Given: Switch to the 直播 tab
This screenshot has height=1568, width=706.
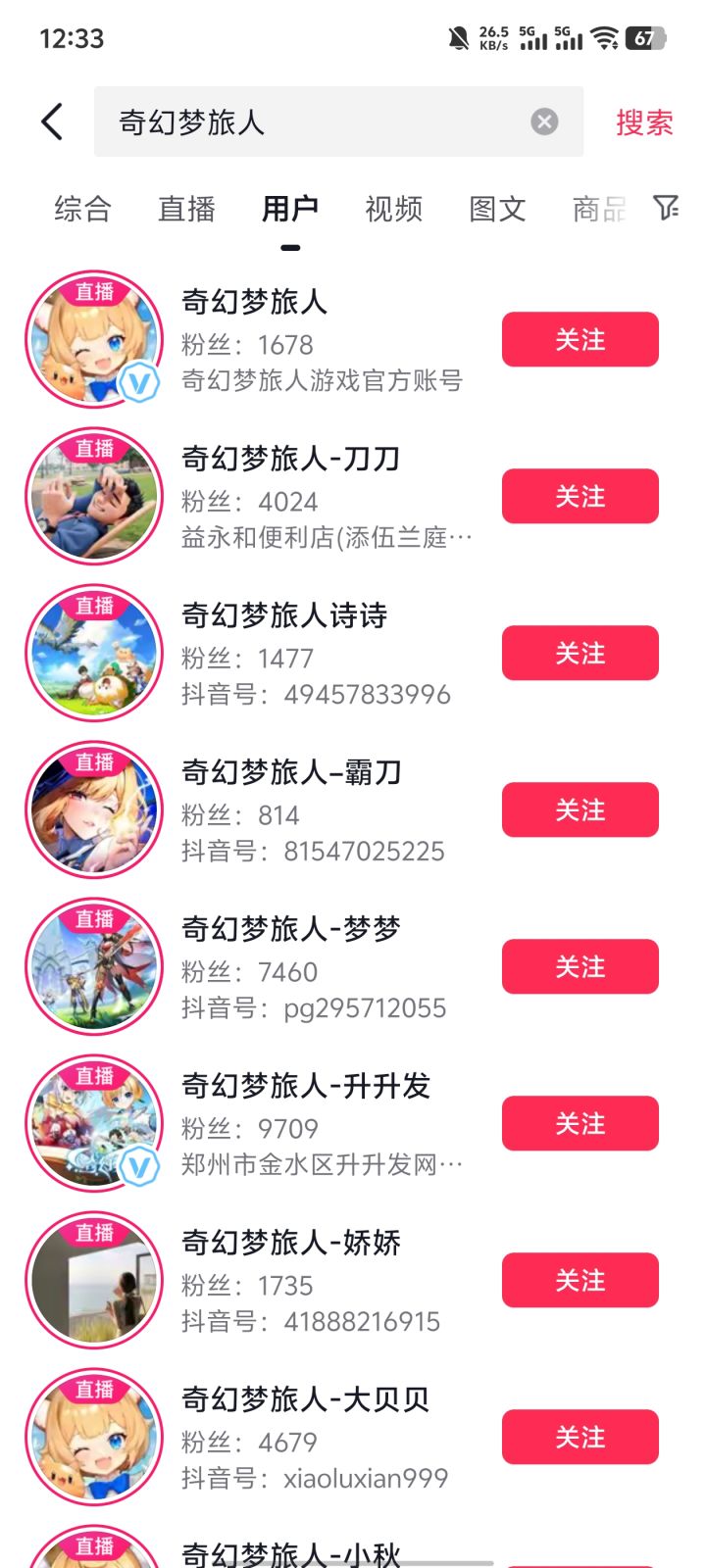Looking at the screenshot, I should [x=186, y=209].
